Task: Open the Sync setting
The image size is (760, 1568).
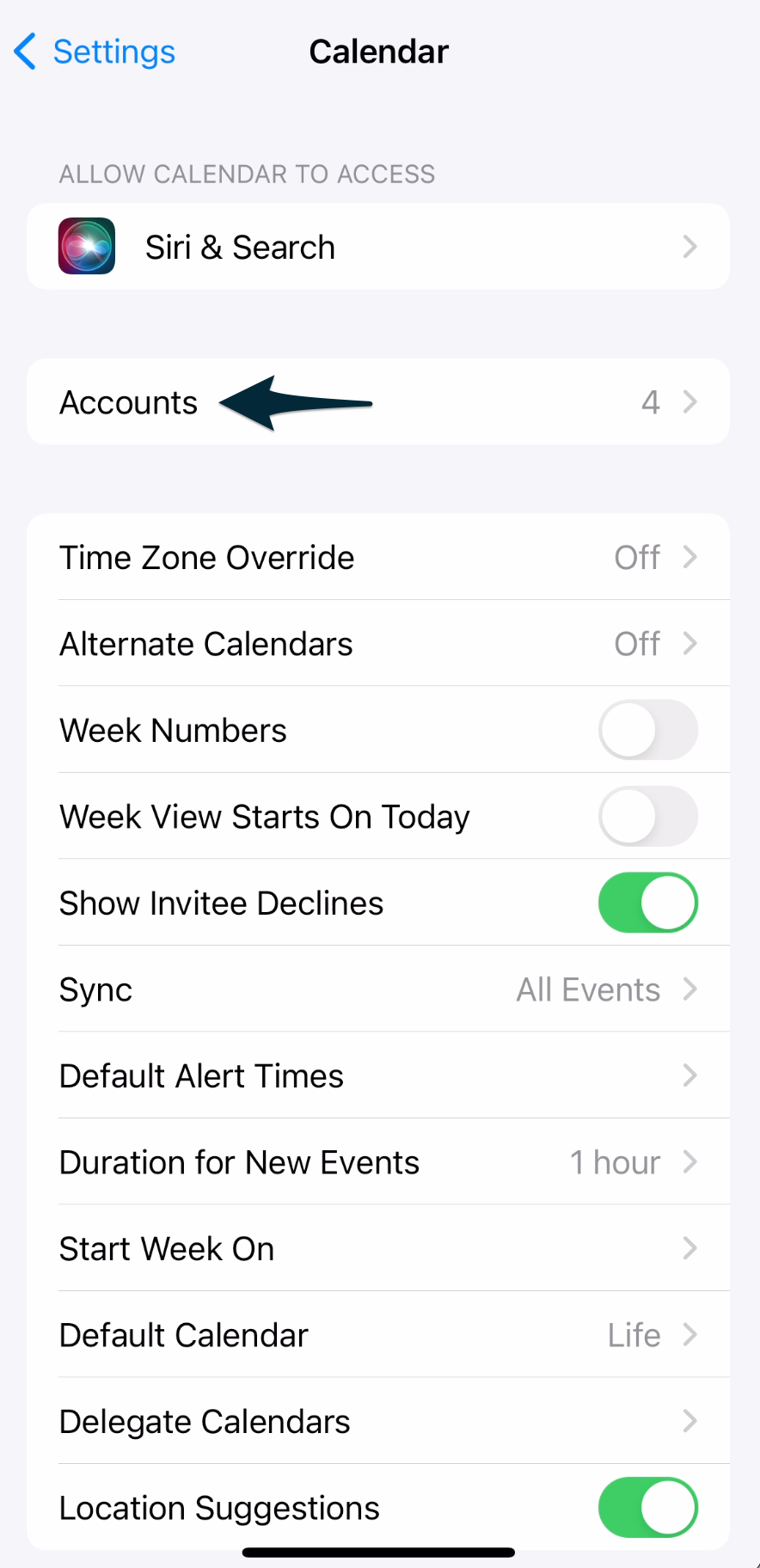Action: click(x=378, y=989)
